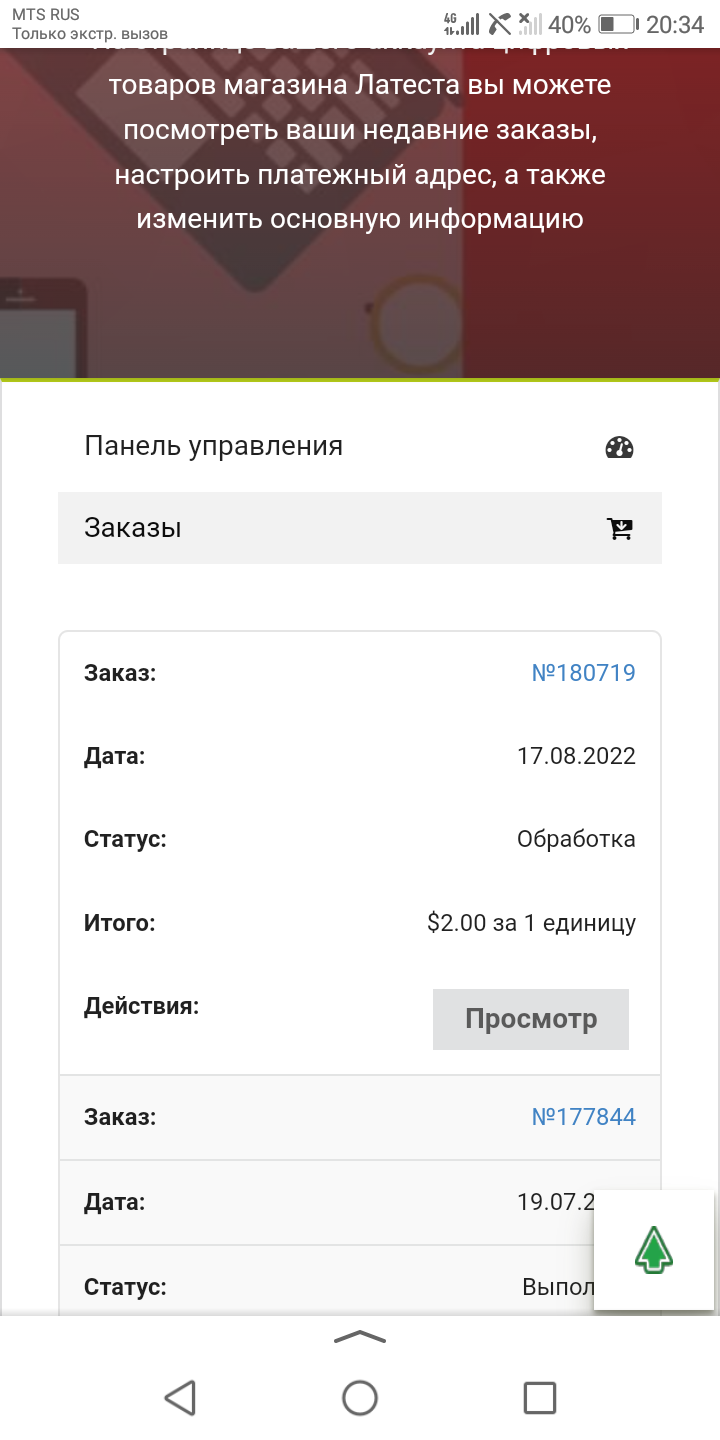720x1440 pixels.
Task: Tap the green arrow to scroll up
Action: pos(653,1250)
